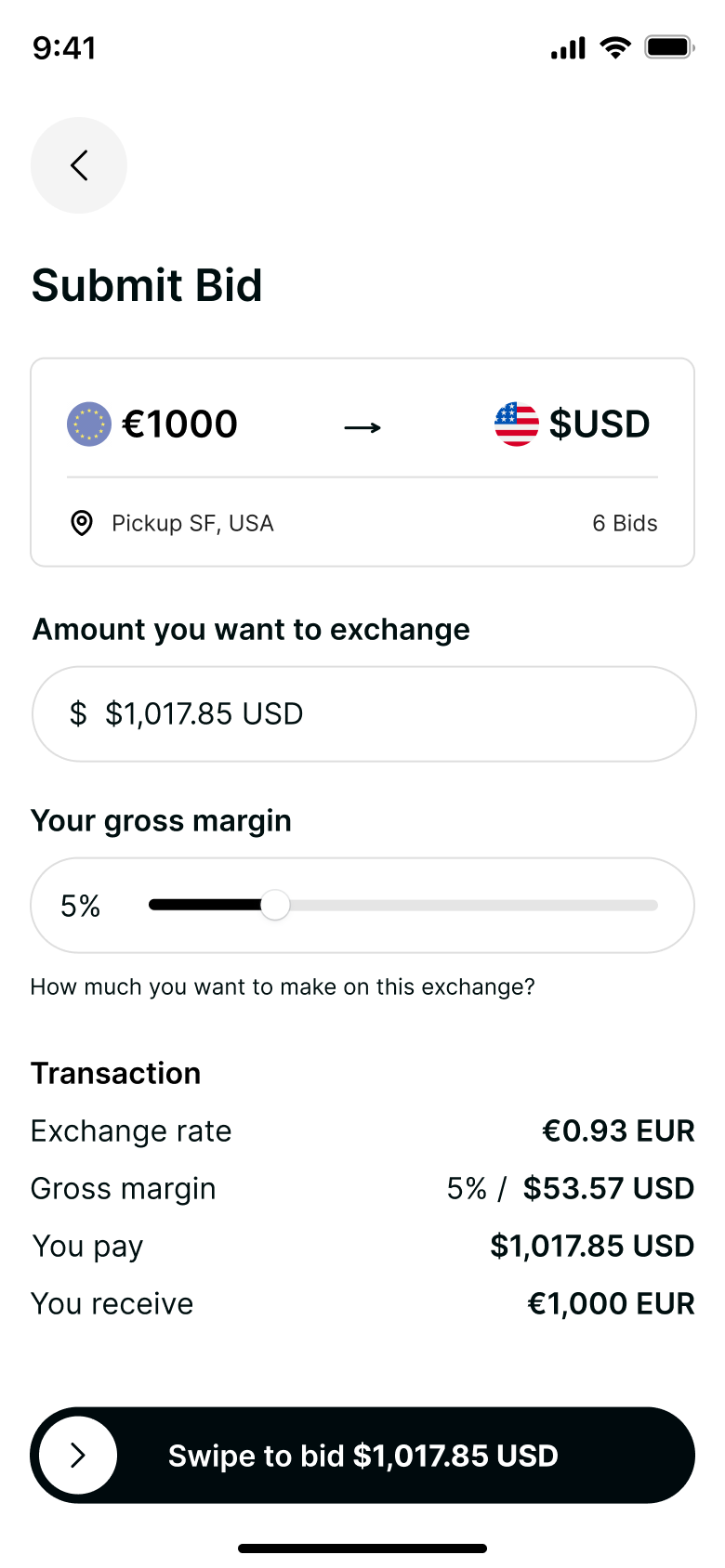Image resolution: width=725 pixels, height=1568 pixels.
Task: Go back using the arrow button
Action: [x=79, y=165]
